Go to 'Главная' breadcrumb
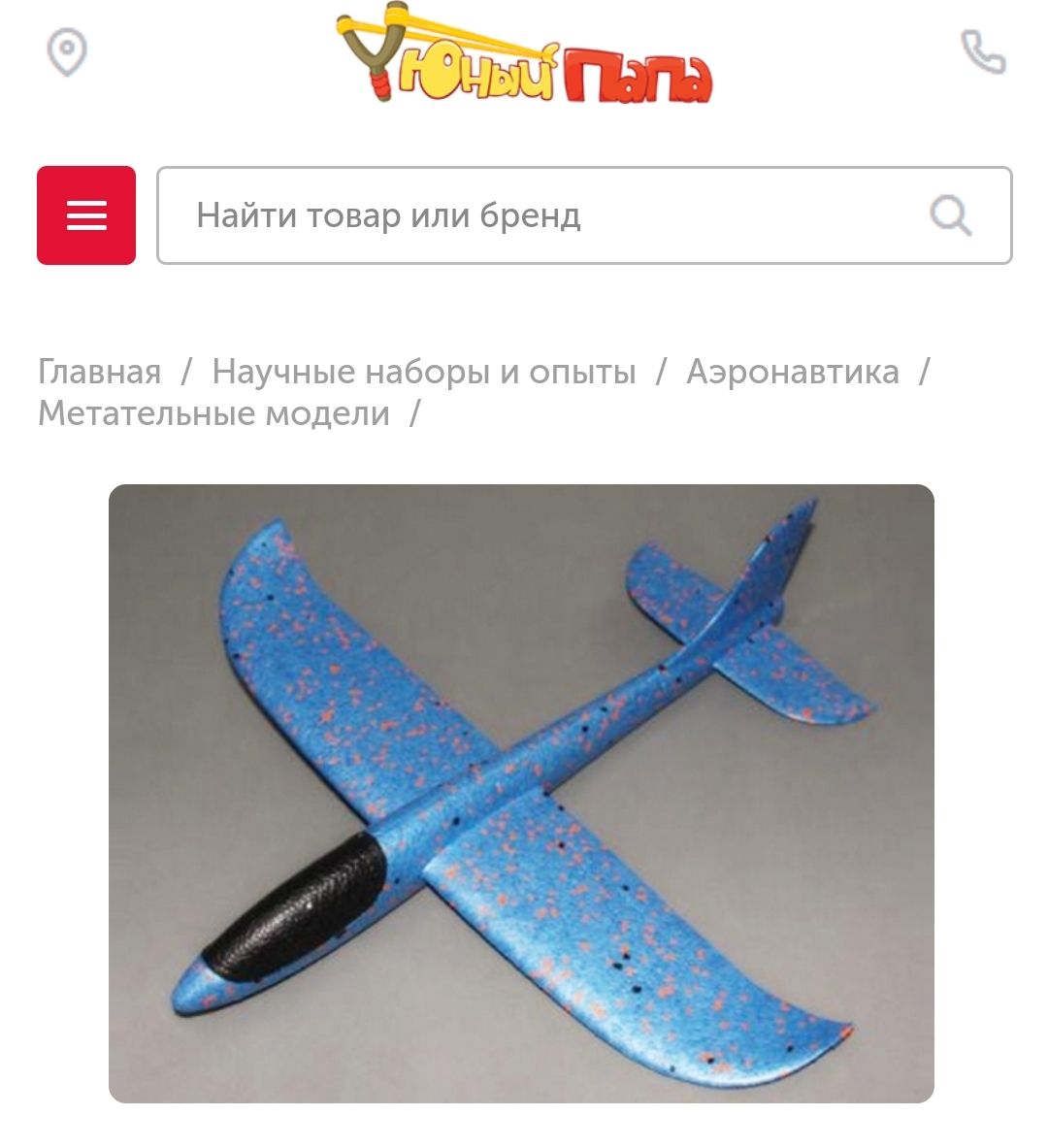 [99, 372]
